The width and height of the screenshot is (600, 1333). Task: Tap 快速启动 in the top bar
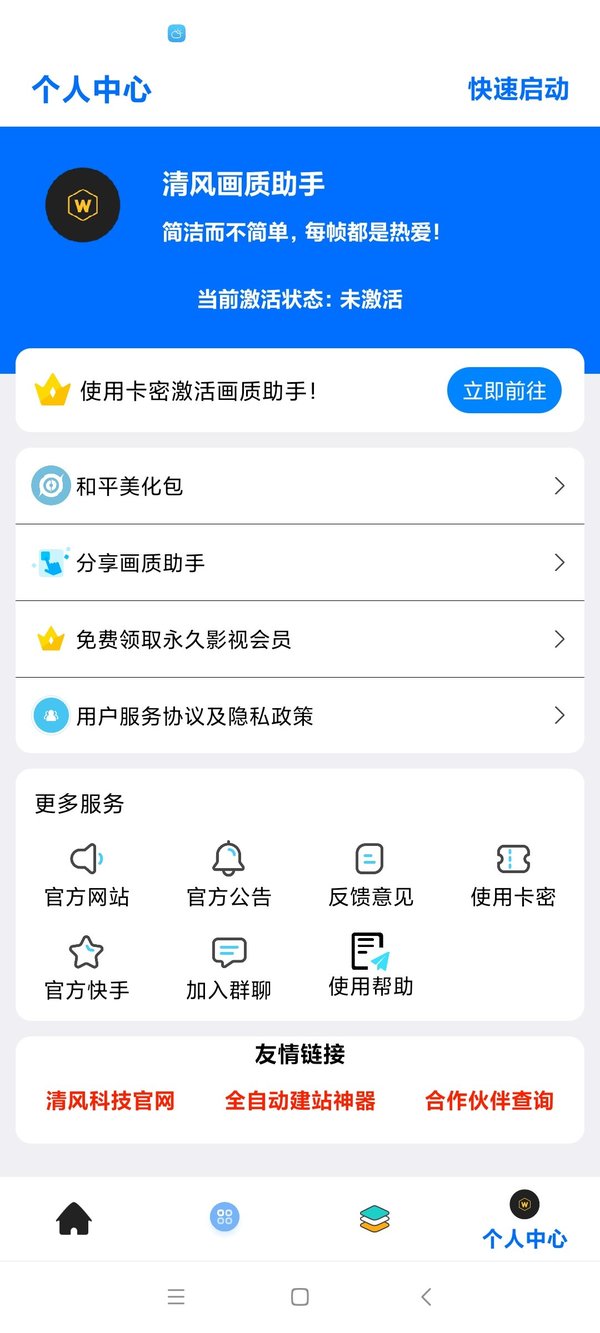518,89
